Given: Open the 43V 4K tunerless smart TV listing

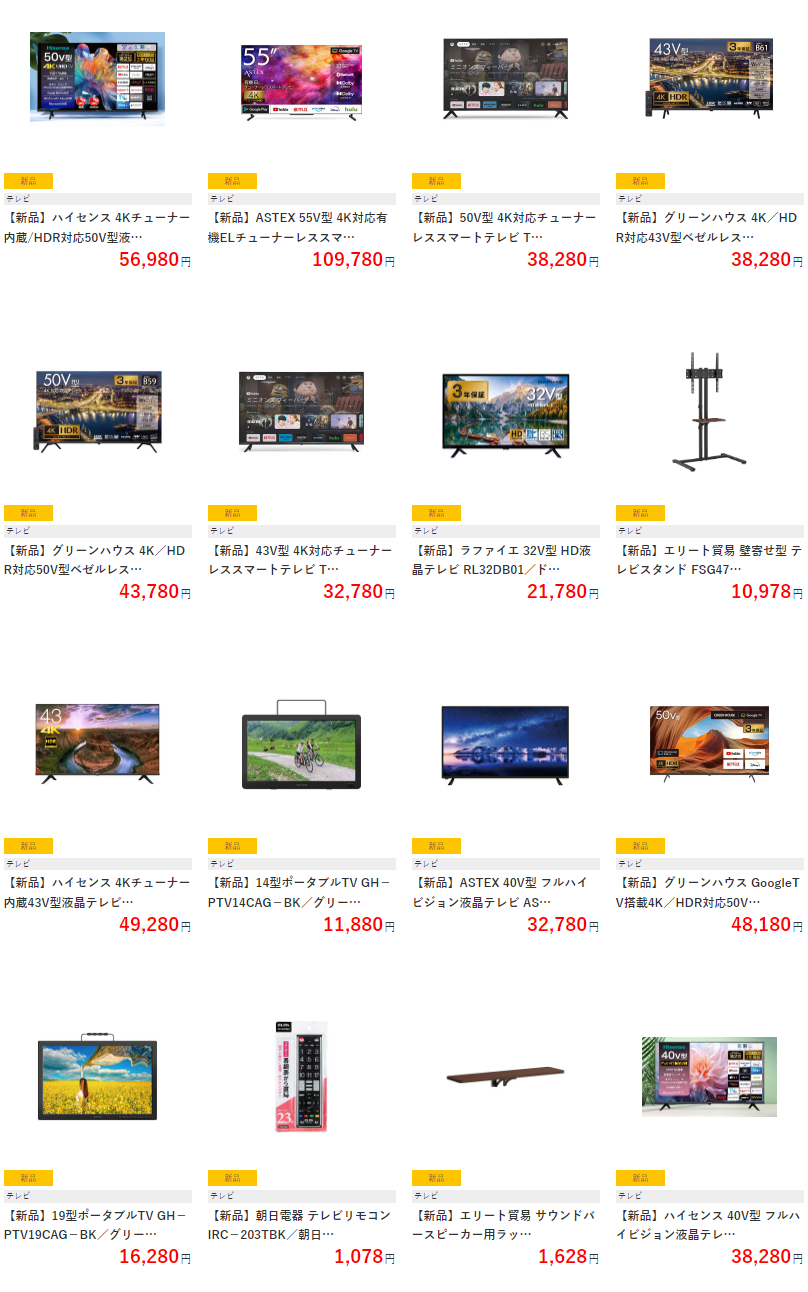Looking at the screenshot, I should coord(302,560).
